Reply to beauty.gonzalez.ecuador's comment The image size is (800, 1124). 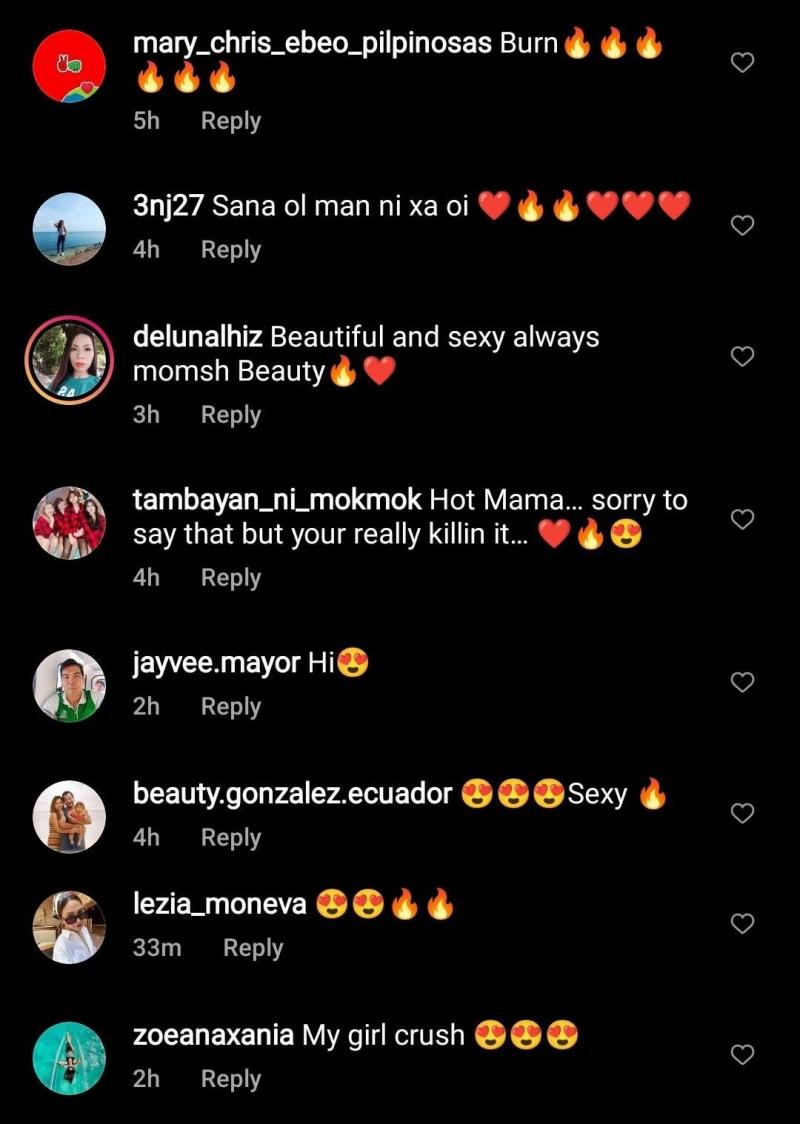click(230, 838)
